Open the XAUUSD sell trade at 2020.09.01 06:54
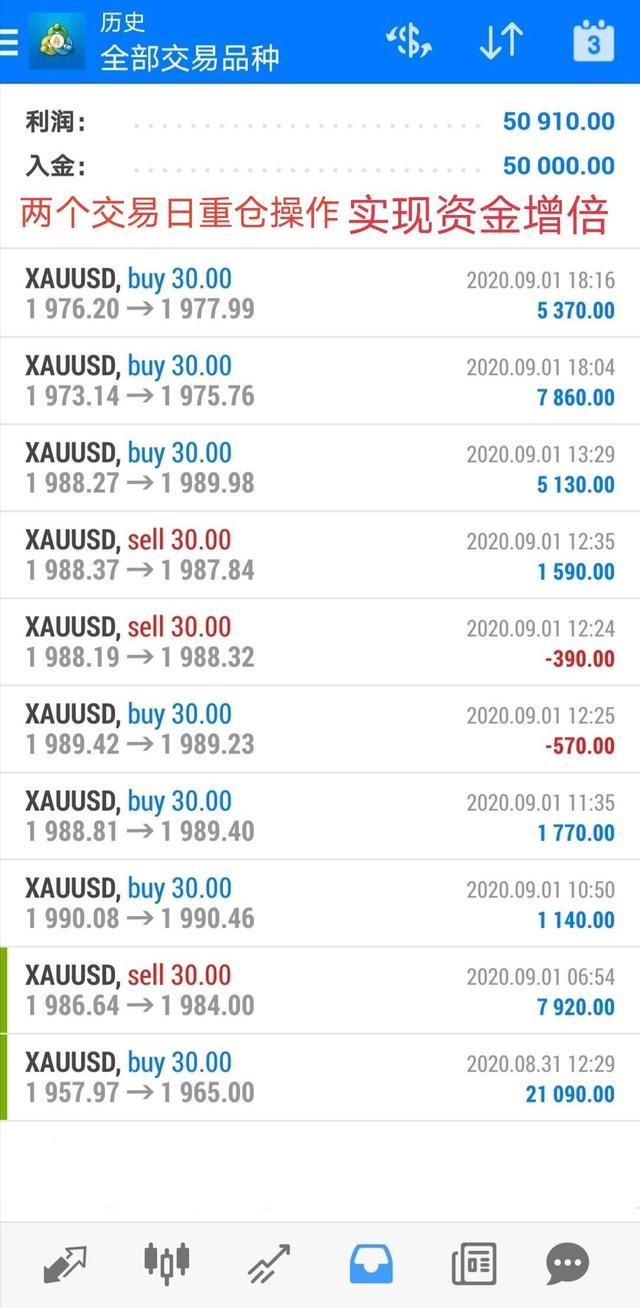The image size is (640, 1308). coord(320,990)
